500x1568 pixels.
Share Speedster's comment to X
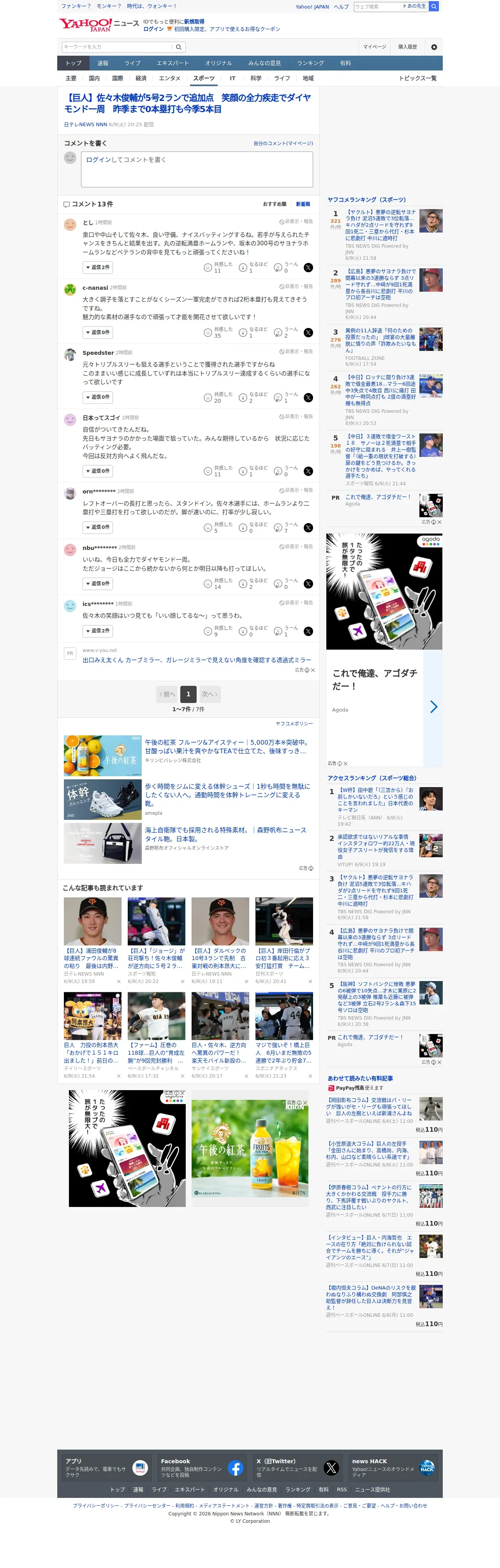point(308,398)
